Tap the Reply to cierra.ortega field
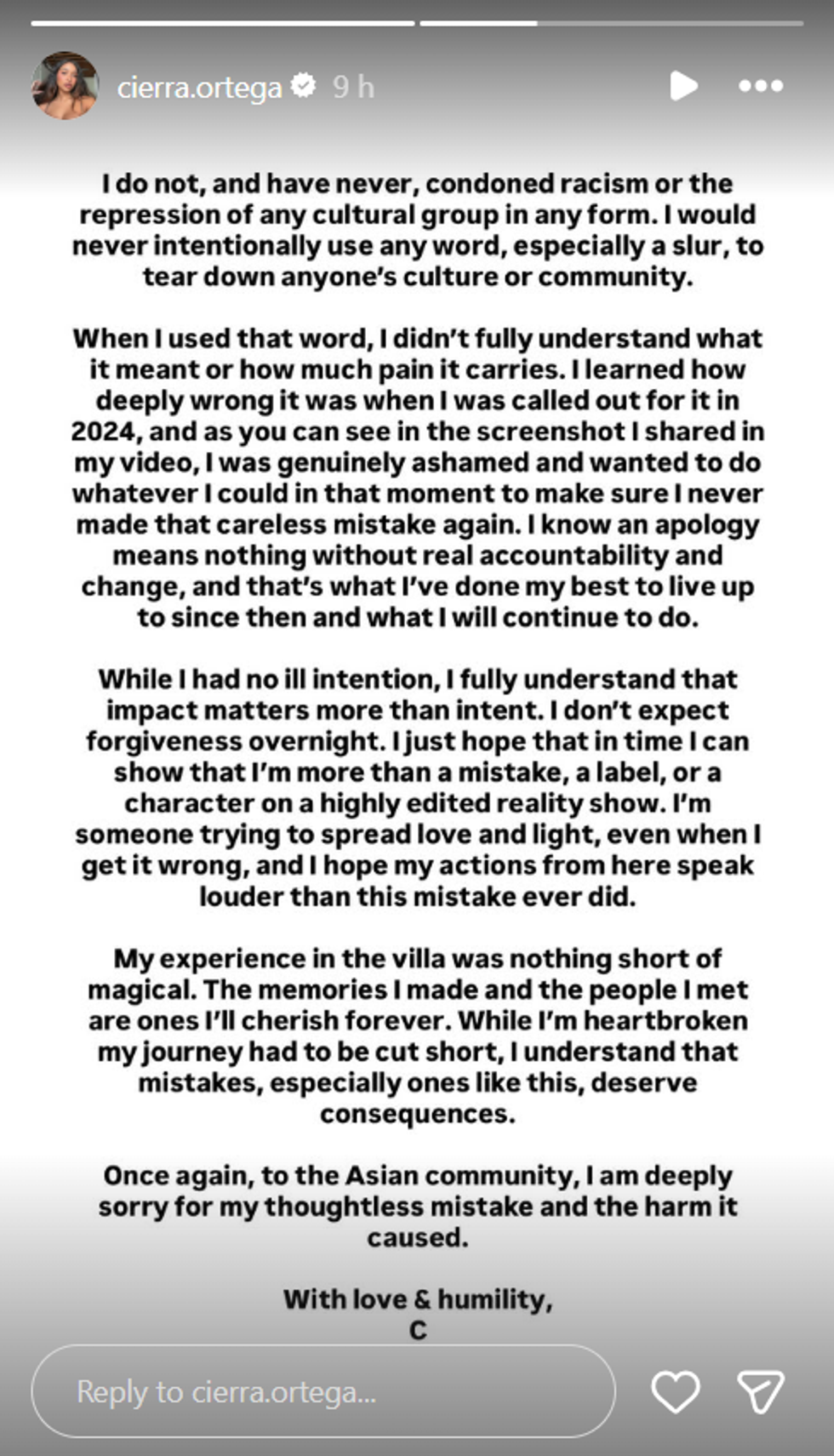This screenshot has width=834, height=1456. 323,1392
